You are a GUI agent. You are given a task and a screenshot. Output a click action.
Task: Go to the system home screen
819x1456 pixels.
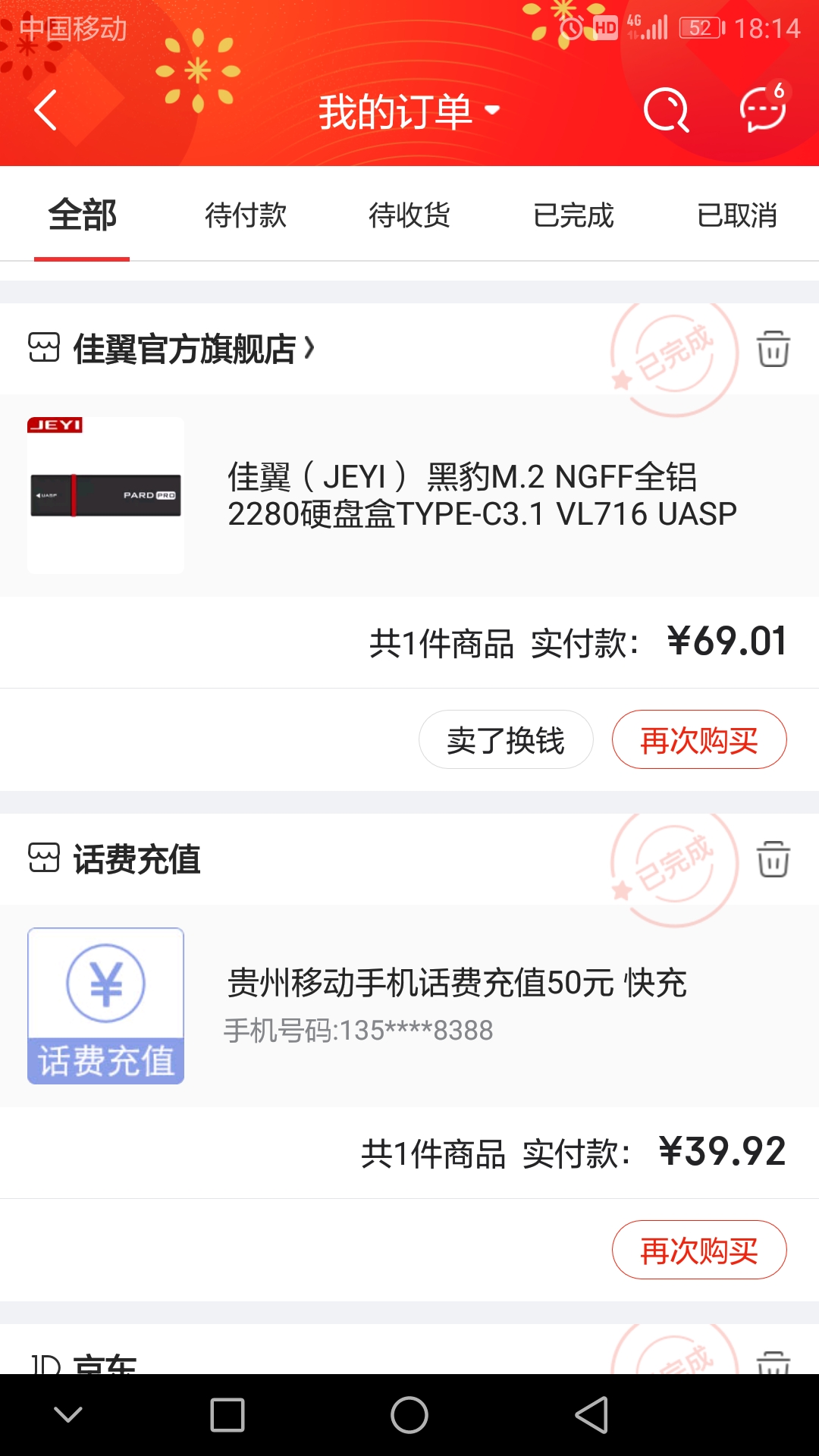409,1415
